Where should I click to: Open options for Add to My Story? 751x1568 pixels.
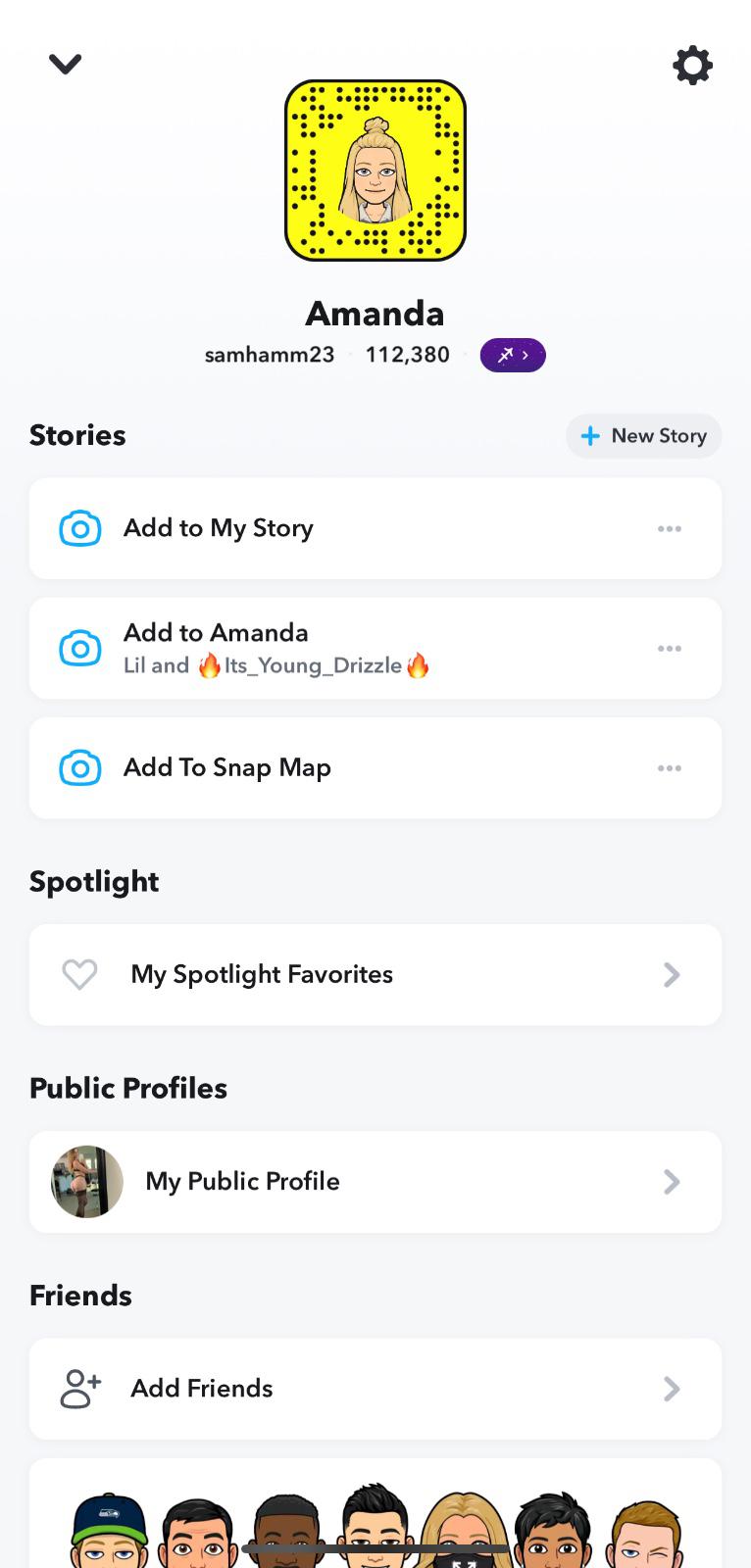(670, 528)
